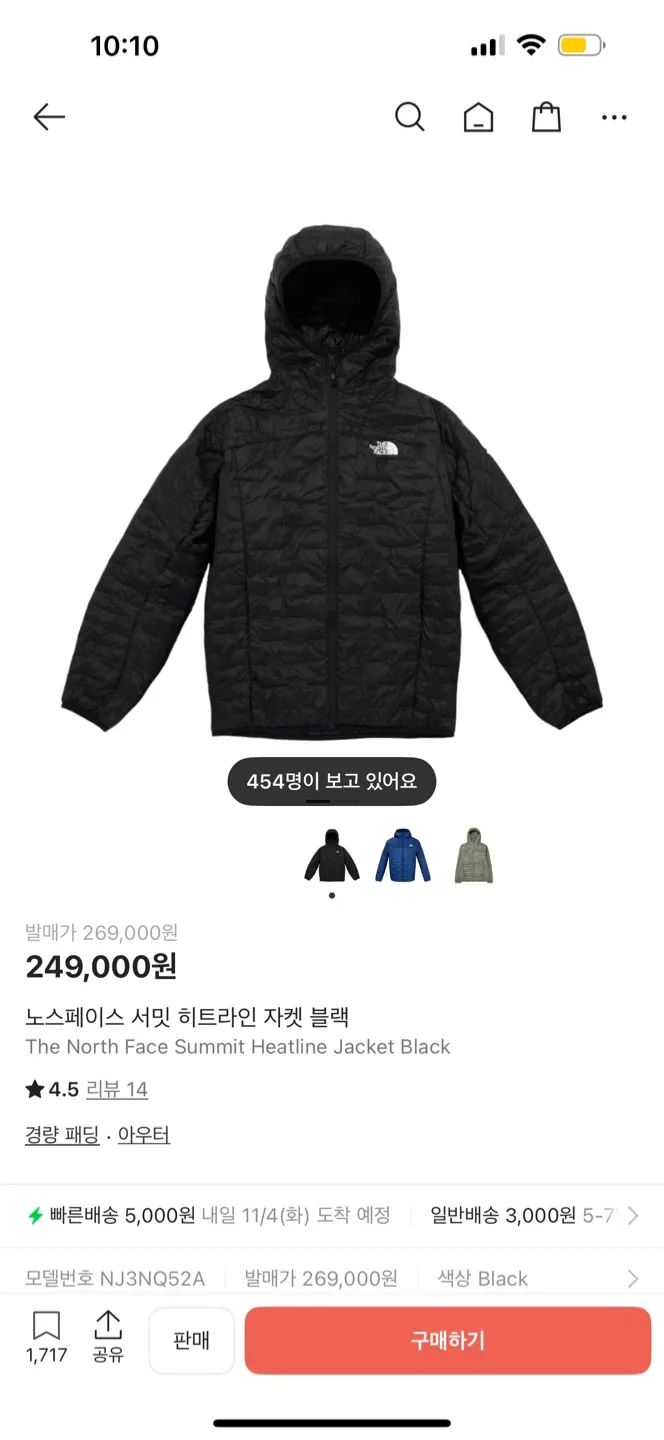The height and width of the screenshot is (1440, 664).
Task: Go back using the arrow icon
Action: coord(48,117)
